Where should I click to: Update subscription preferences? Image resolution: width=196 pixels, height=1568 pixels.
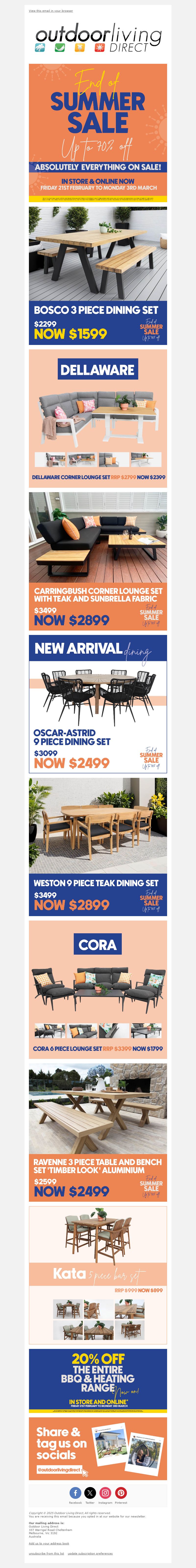click(x=90, y=1553)
